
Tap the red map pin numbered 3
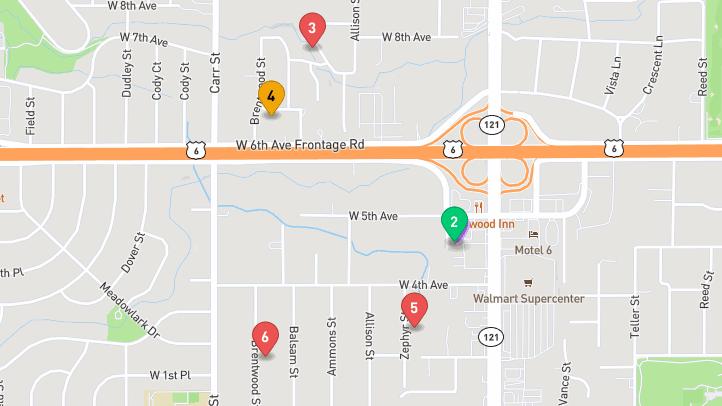click(x=312, y=30)
